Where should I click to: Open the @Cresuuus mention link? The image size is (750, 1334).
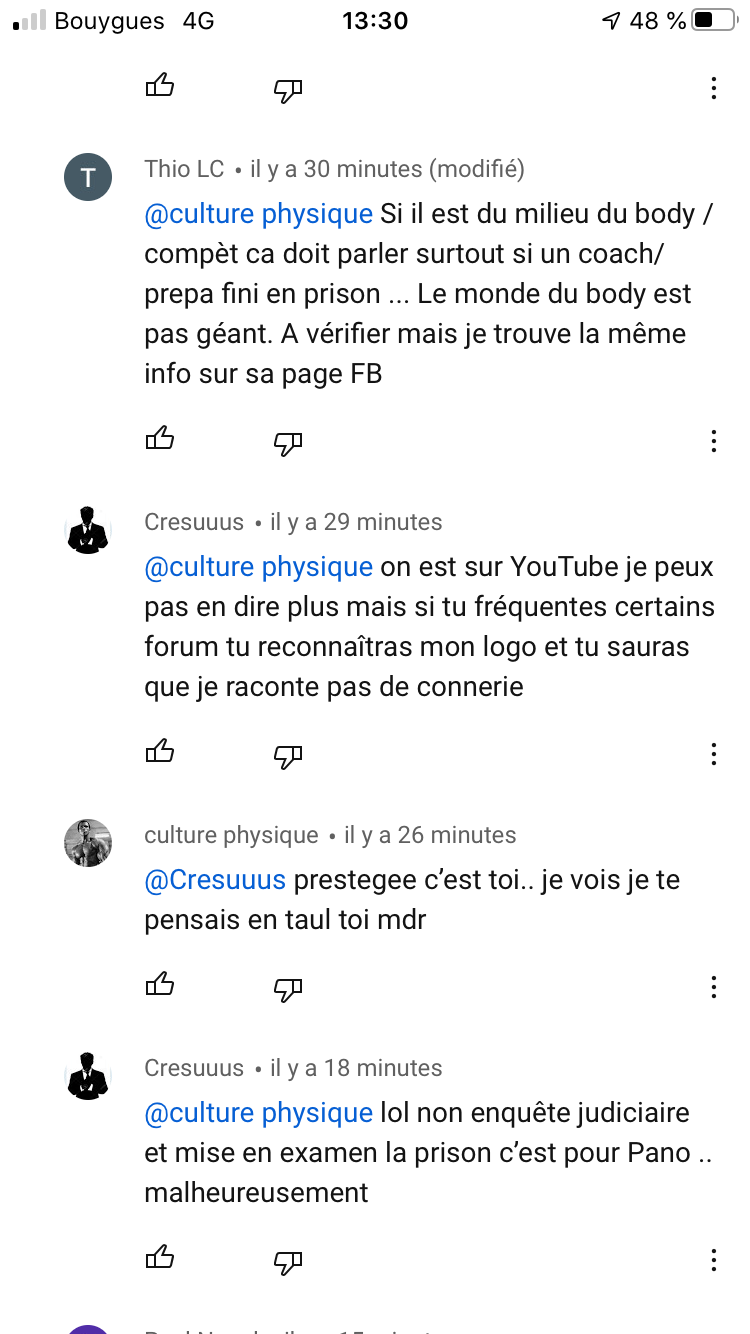pyautogui.click(x=215, y=879)
